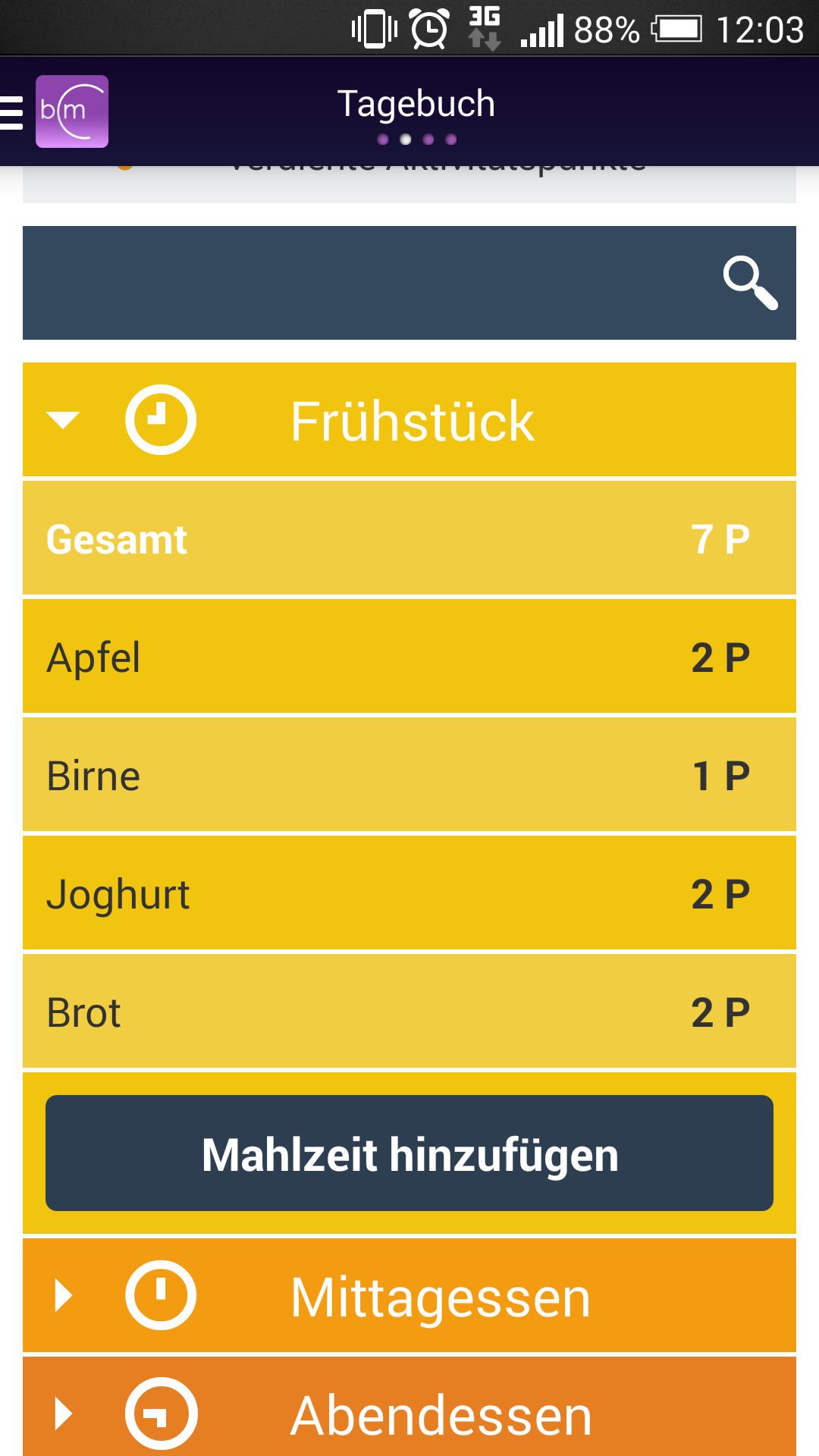Expand the Abendessen section
The height and width of the screenshot is (1456, 819).
click(409, 1412)
